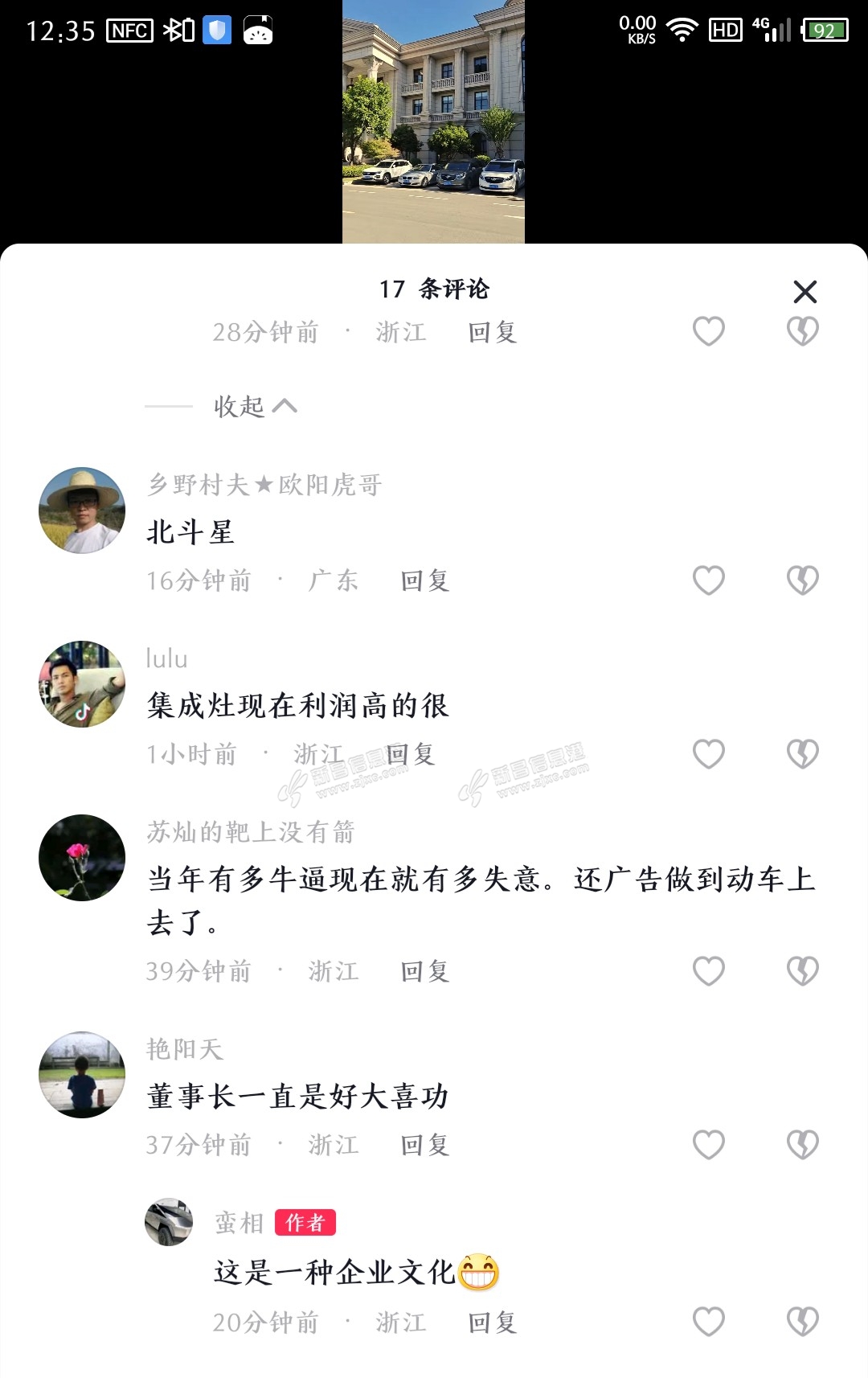This screenshot has width=868, height=1378.
Task: Like the 北斗星 comment
Action: pyautogui.click(x=709, y=580)
